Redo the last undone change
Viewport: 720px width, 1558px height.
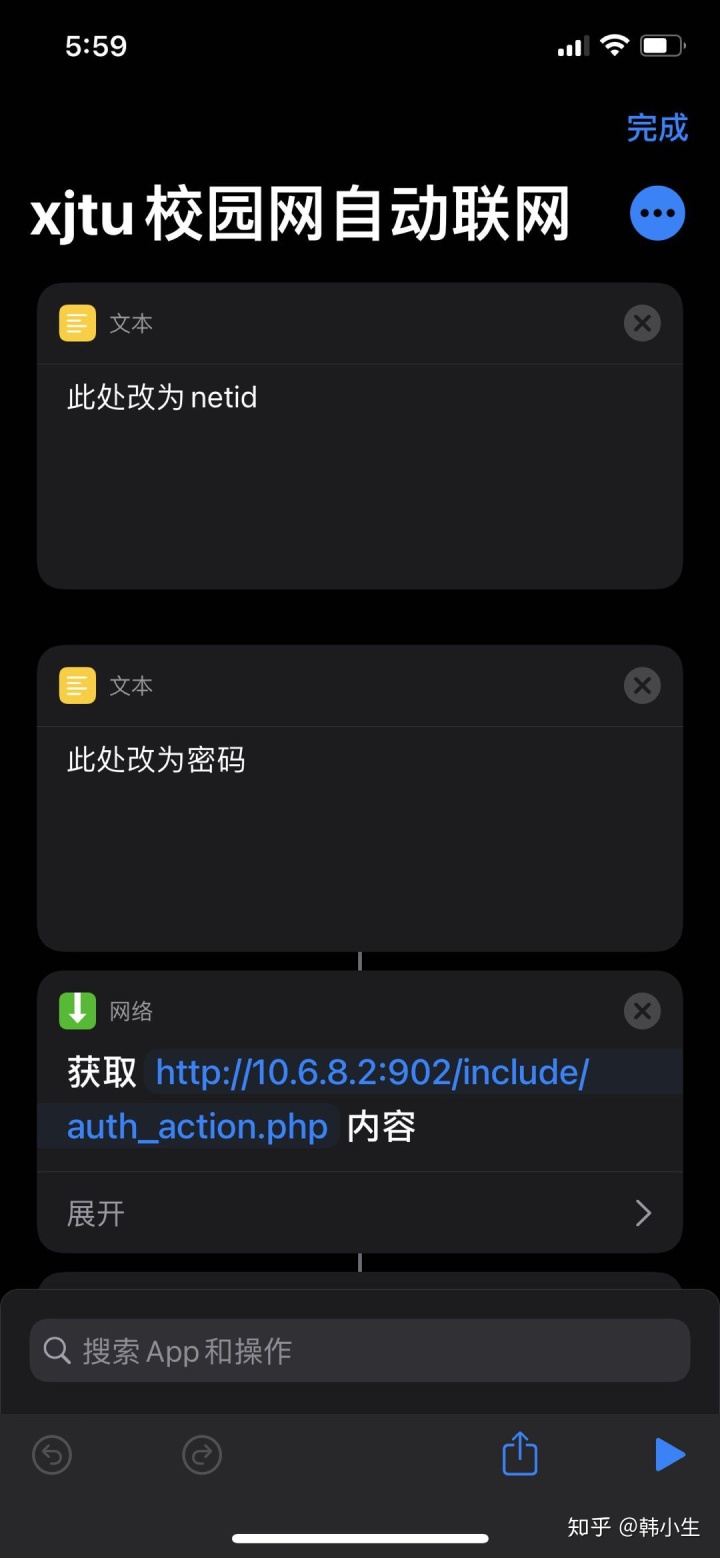click(x=202, y=1455)
